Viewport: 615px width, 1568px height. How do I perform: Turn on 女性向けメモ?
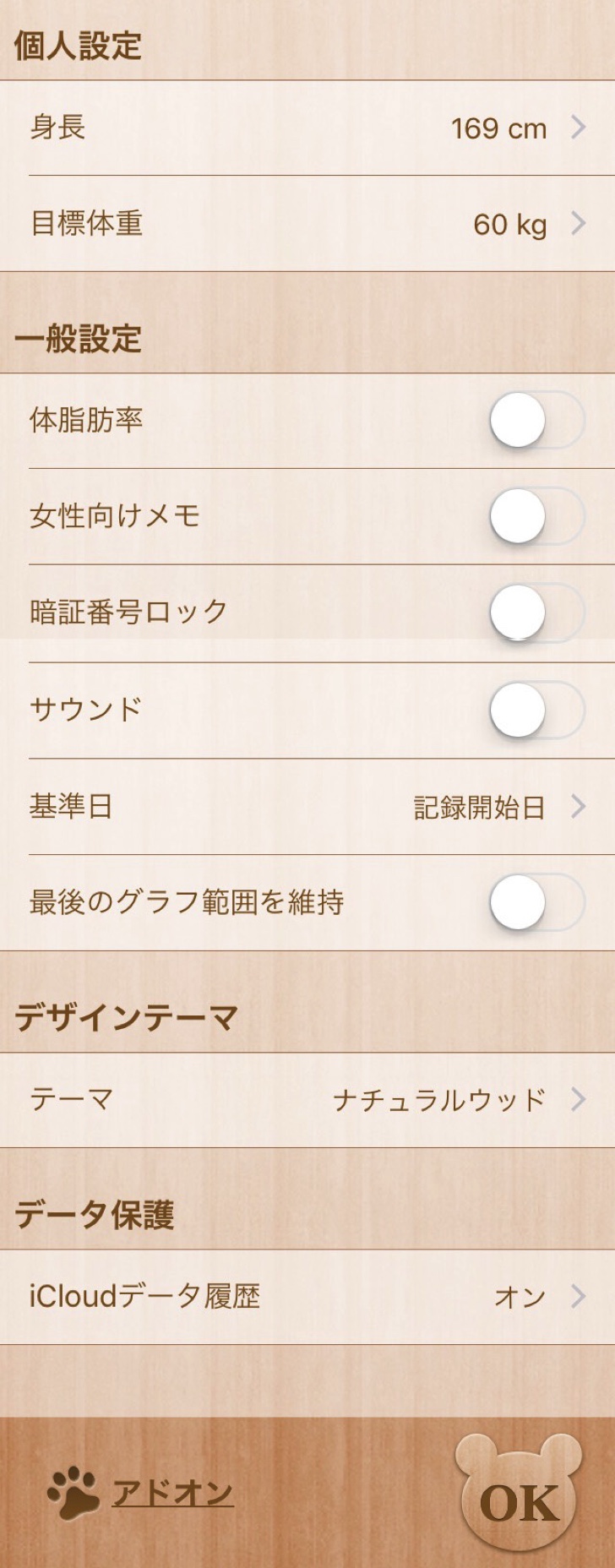point(536,516)
